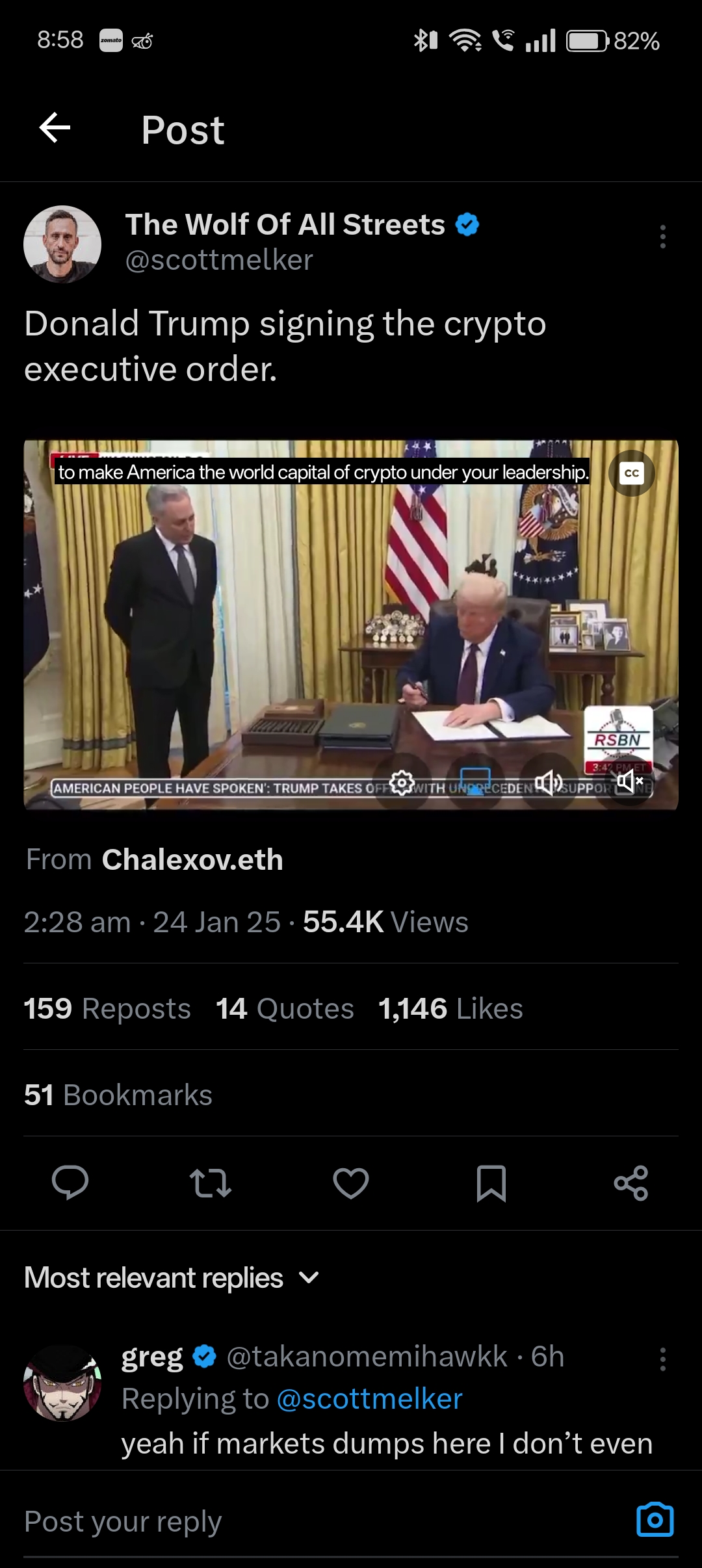View the 1,146 Likes list
Viewport: 702px width, 1568px height.
tap(450, 1008)
